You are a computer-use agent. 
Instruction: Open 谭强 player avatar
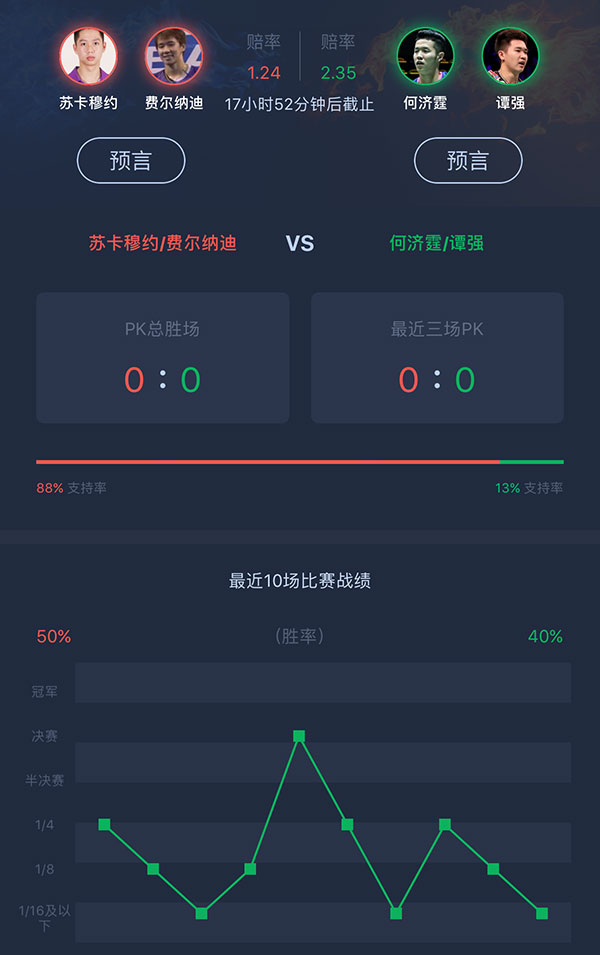(x=510, y=55)
